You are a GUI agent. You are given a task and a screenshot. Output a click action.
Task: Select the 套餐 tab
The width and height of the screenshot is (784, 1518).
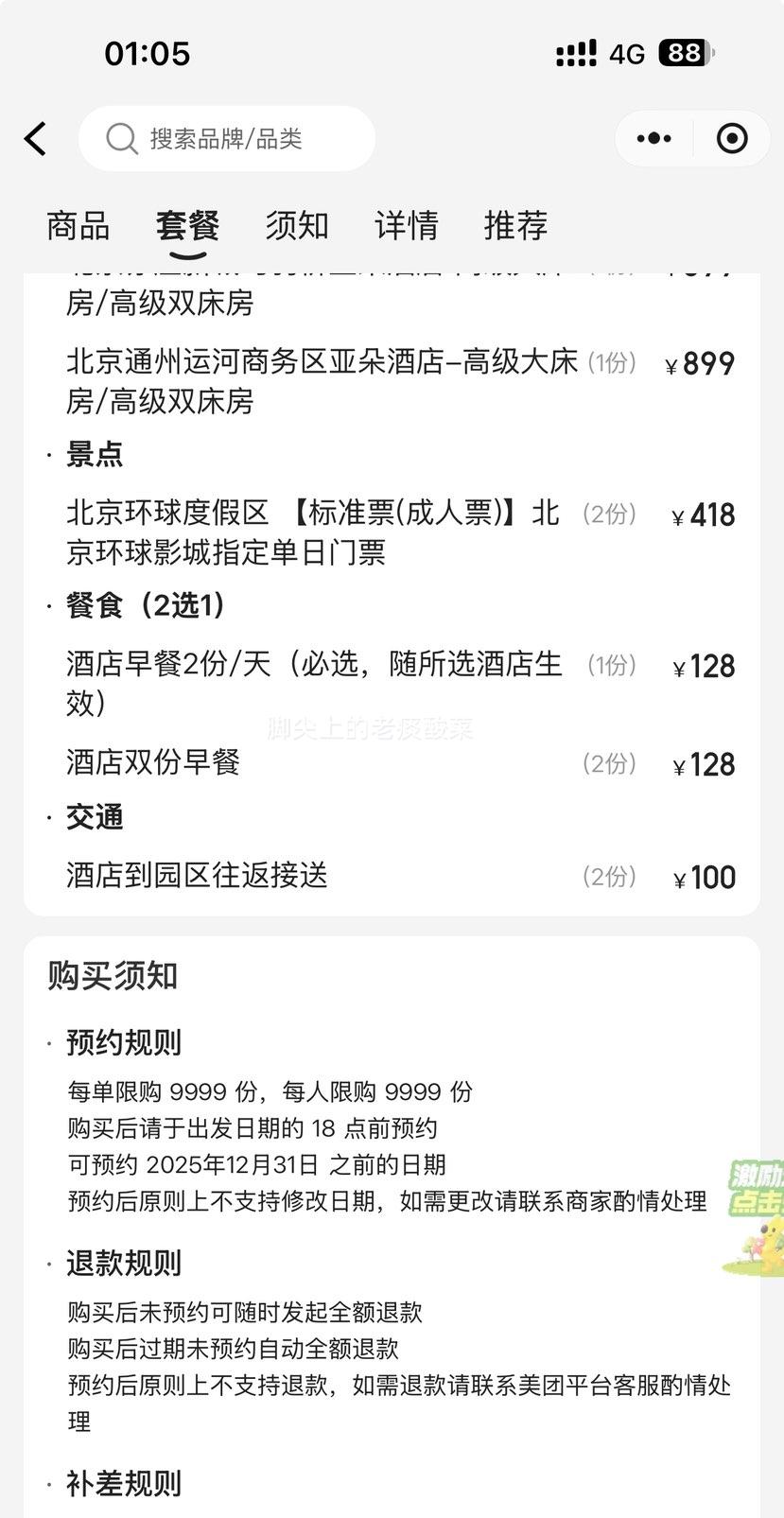coord(187,226)
